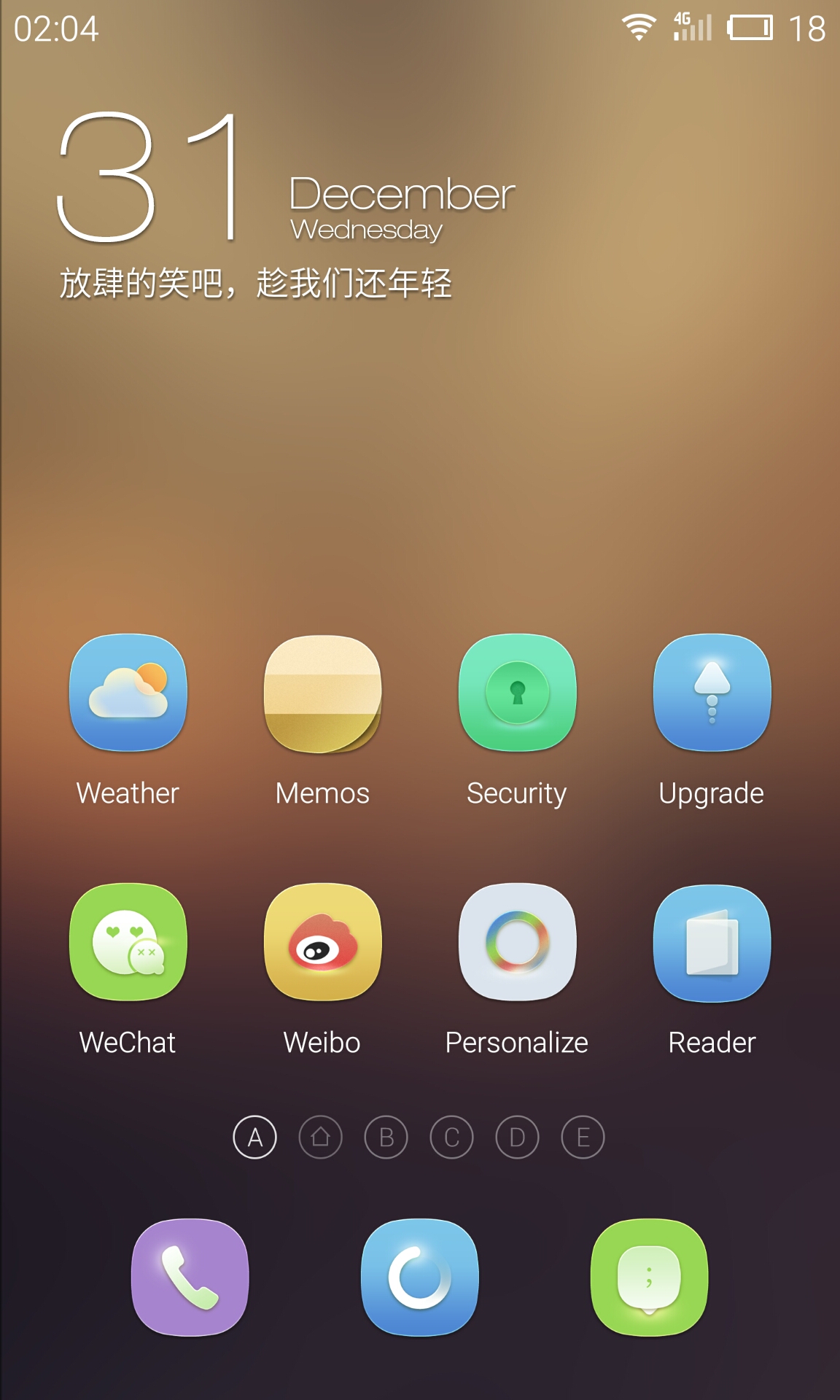Switch to page B indicator
Screen dimensions: 840x1400
pyautogui.click(x=386, y=1137)
